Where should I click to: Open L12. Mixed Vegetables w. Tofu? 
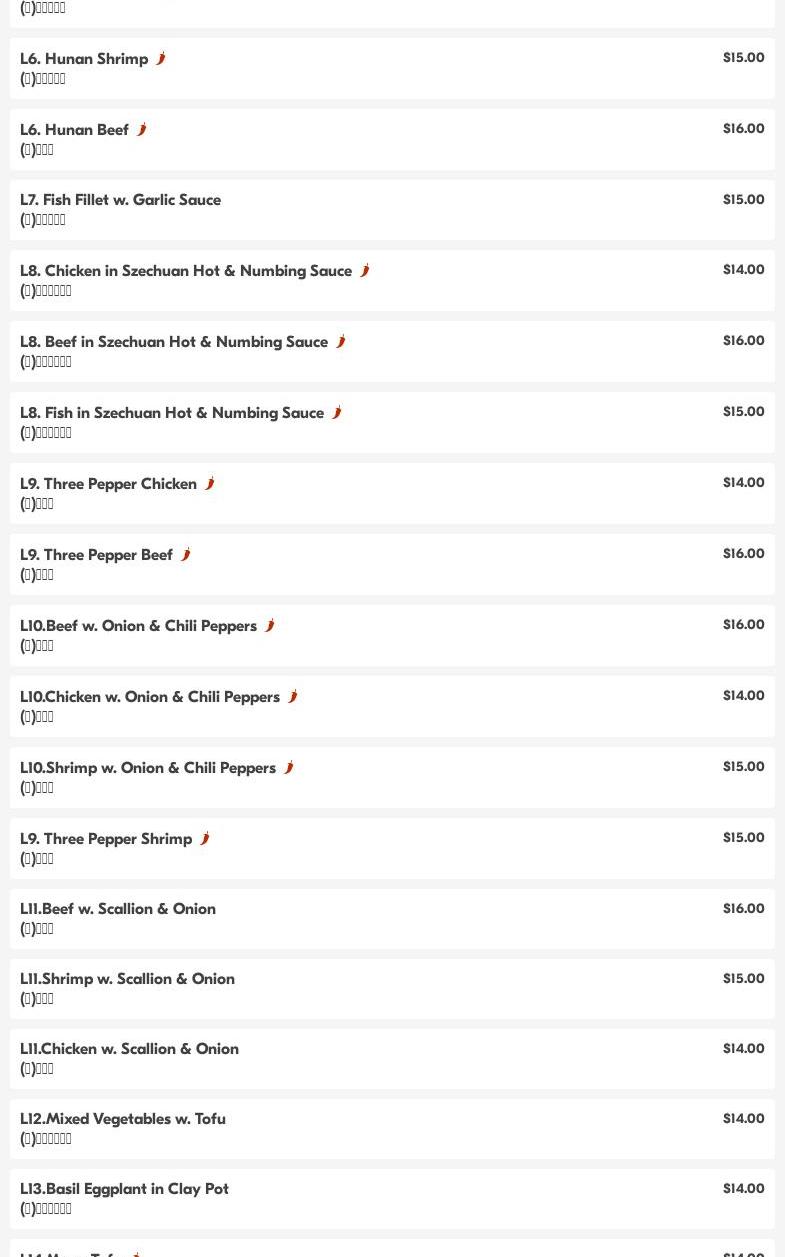click(392, 1129)
